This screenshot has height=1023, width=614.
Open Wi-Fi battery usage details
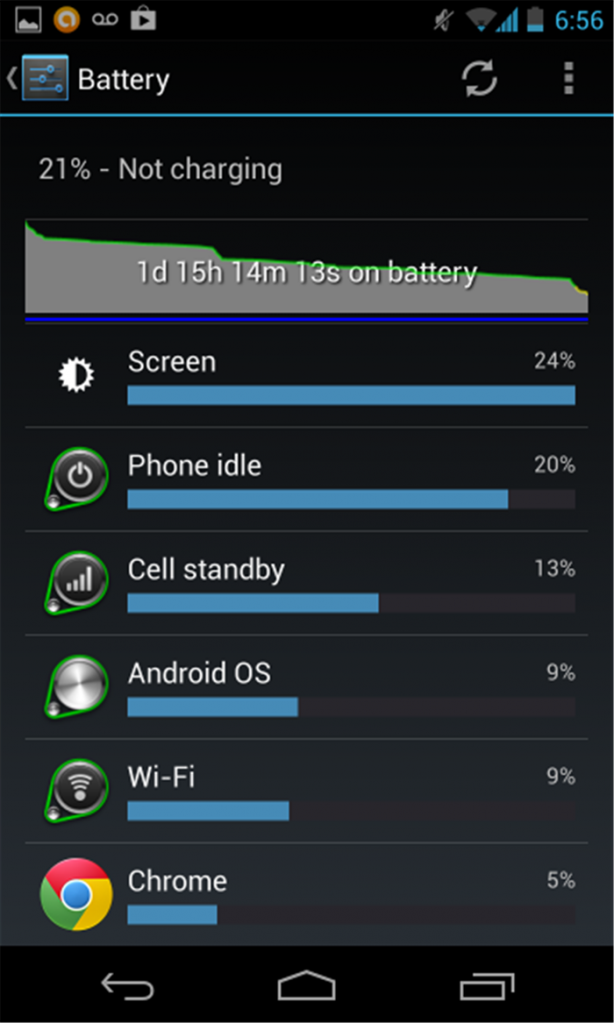[306, 792]
